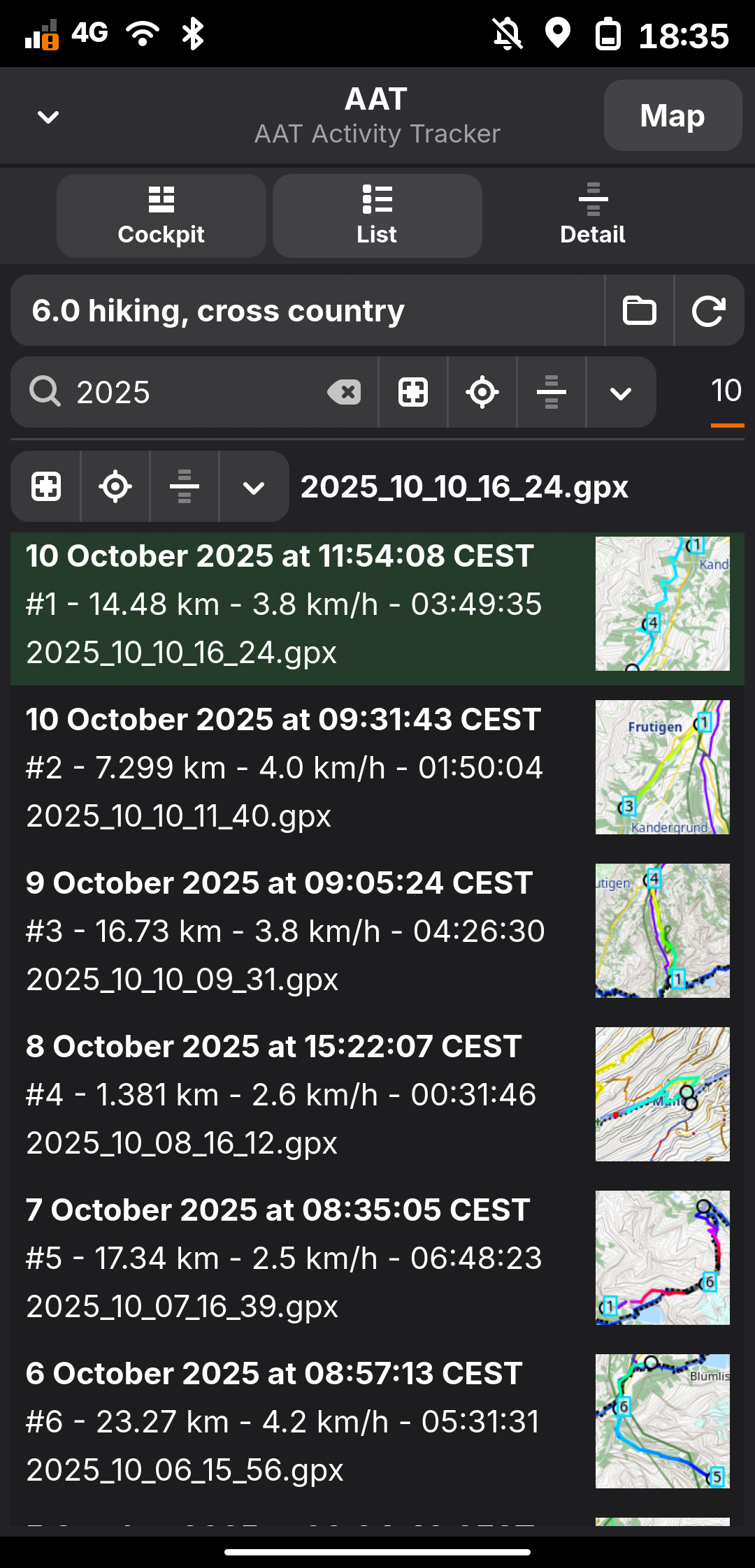
Task: View activity #5 from 7 October
Action: click(377, 1258)
